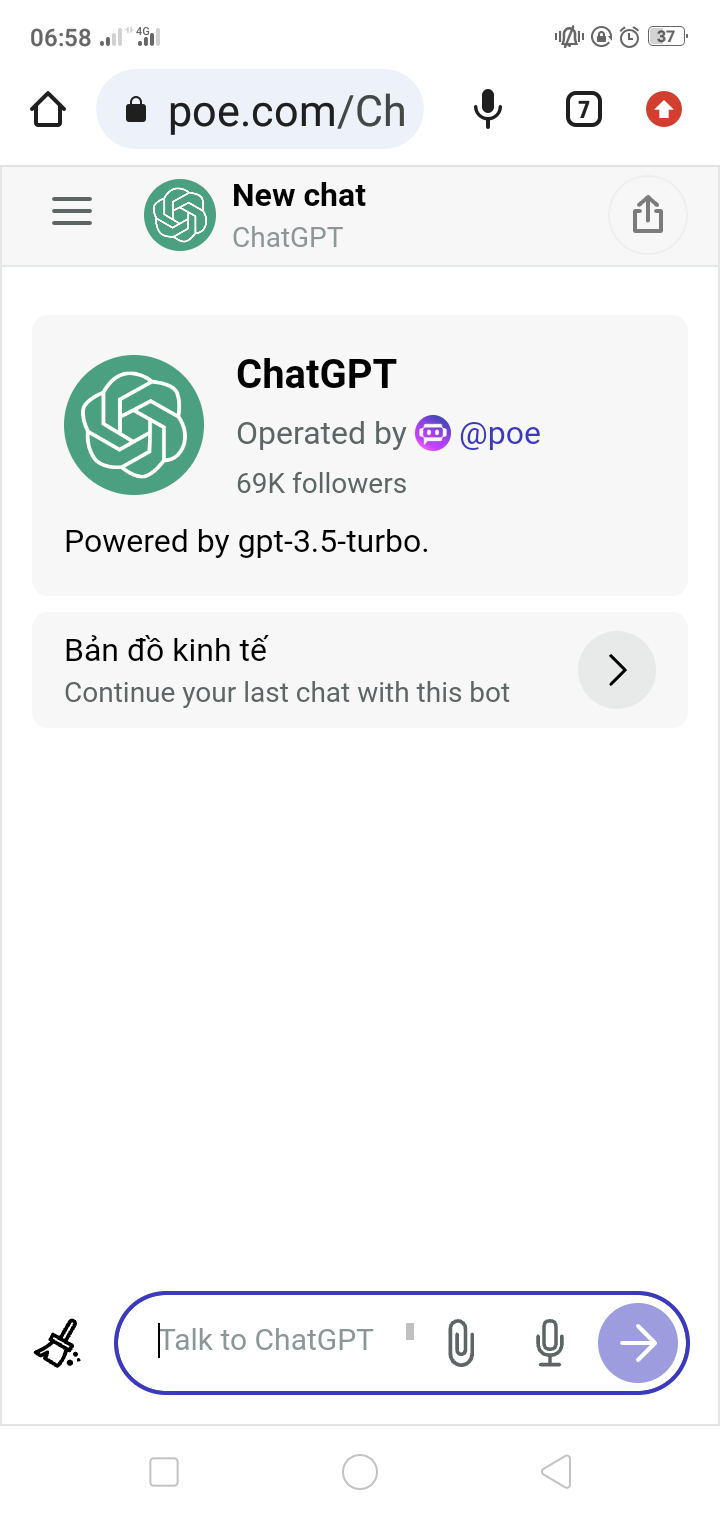Attach a file with the paperclip

[x=460, y=1342]
